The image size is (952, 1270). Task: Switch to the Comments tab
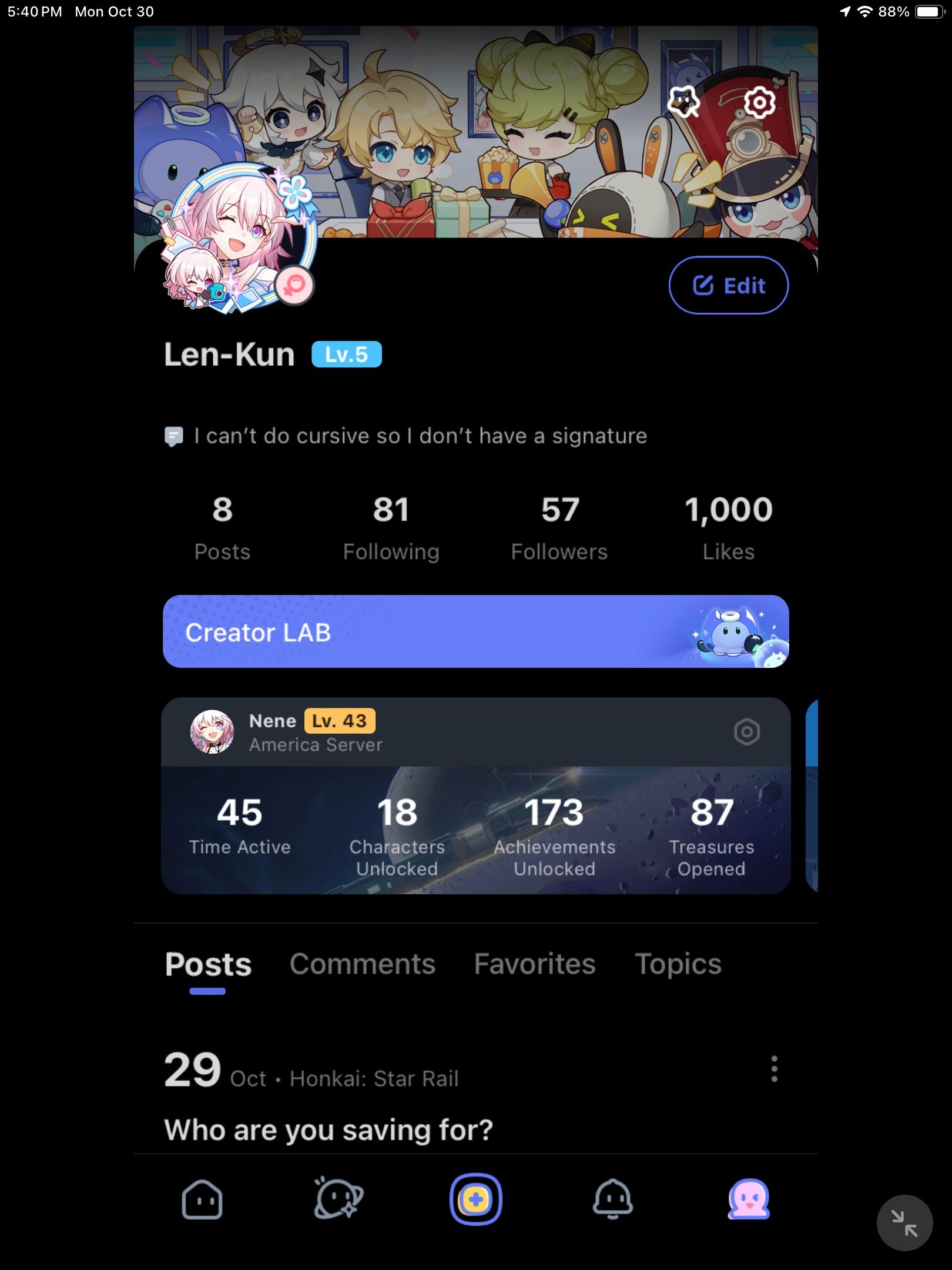tap(363, 964)
